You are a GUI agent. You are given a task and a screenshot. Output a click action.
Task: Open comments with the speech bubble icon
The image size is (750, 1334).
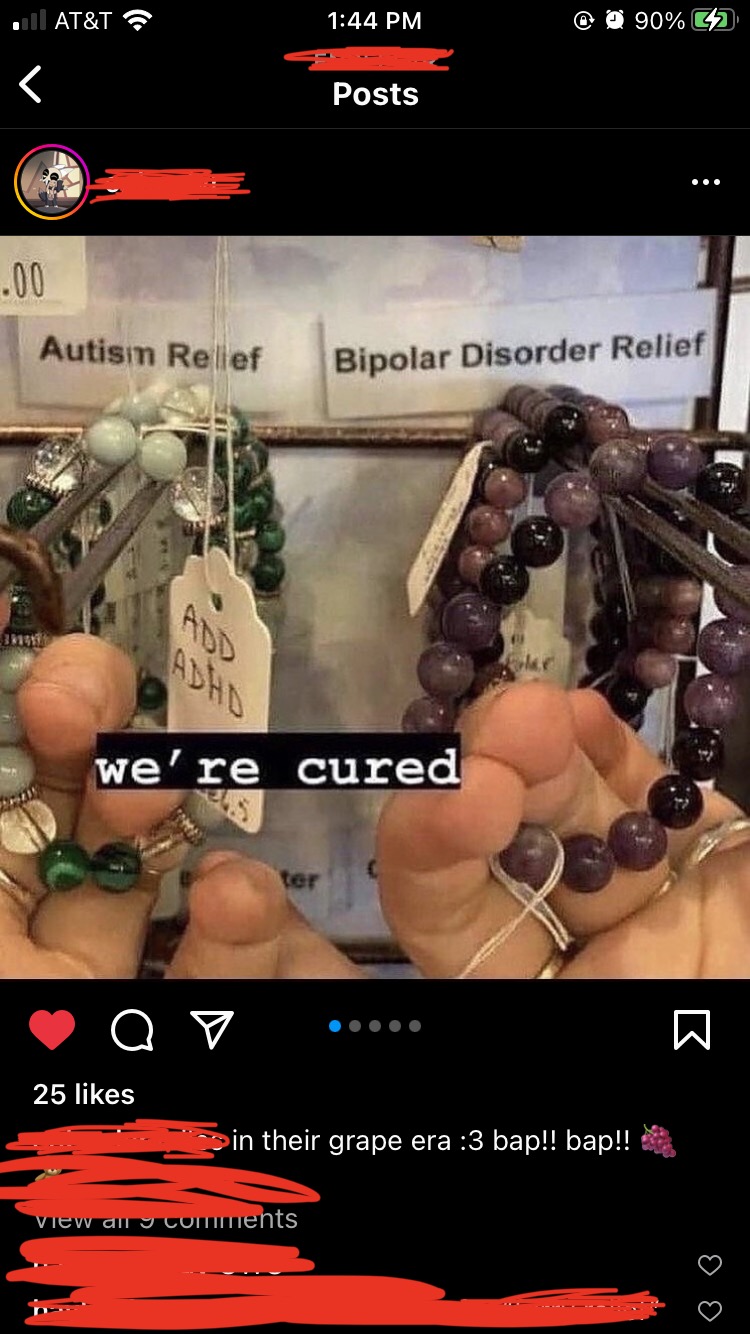132,1030
